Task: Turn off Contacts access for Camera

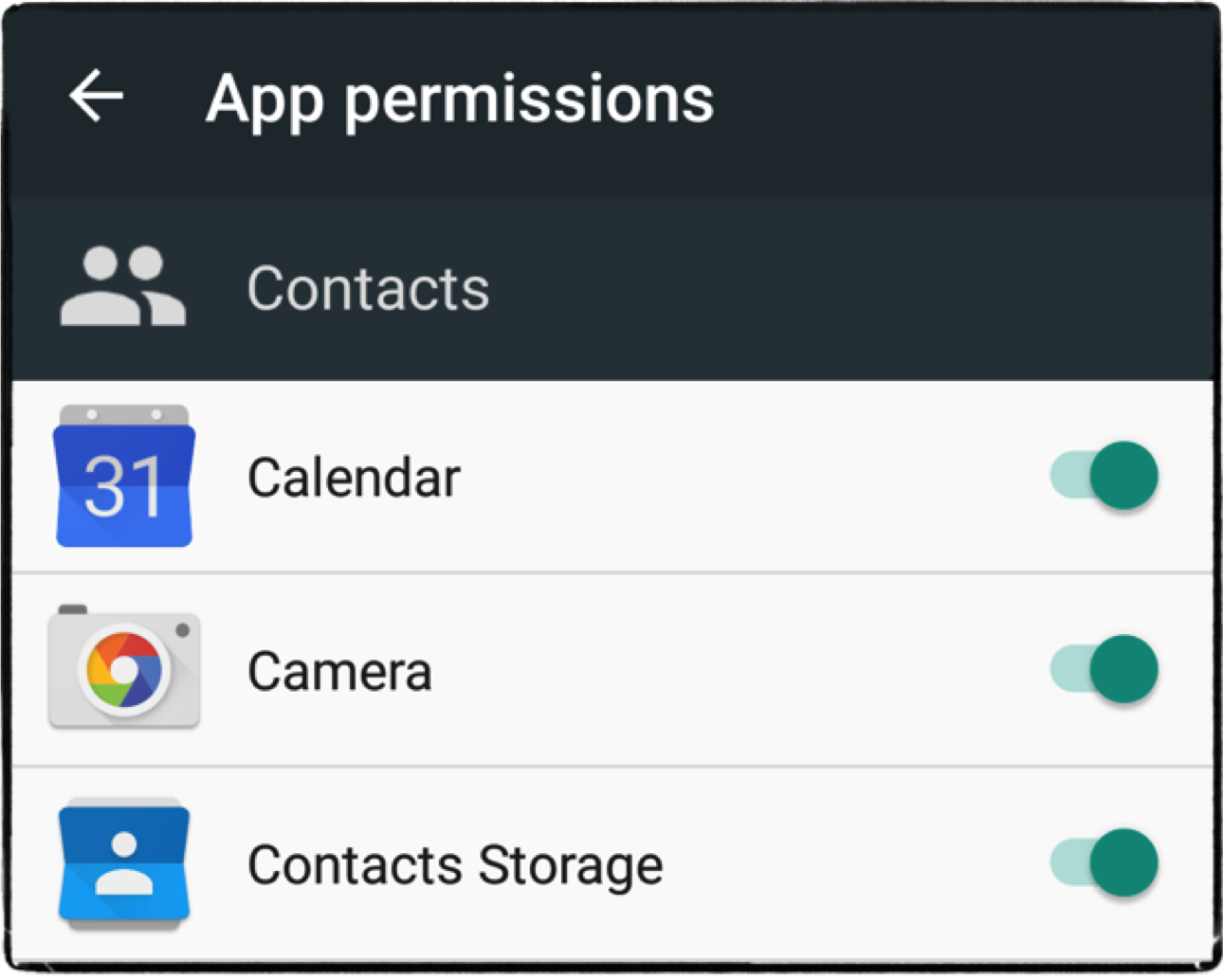Action: (1104, 669)
